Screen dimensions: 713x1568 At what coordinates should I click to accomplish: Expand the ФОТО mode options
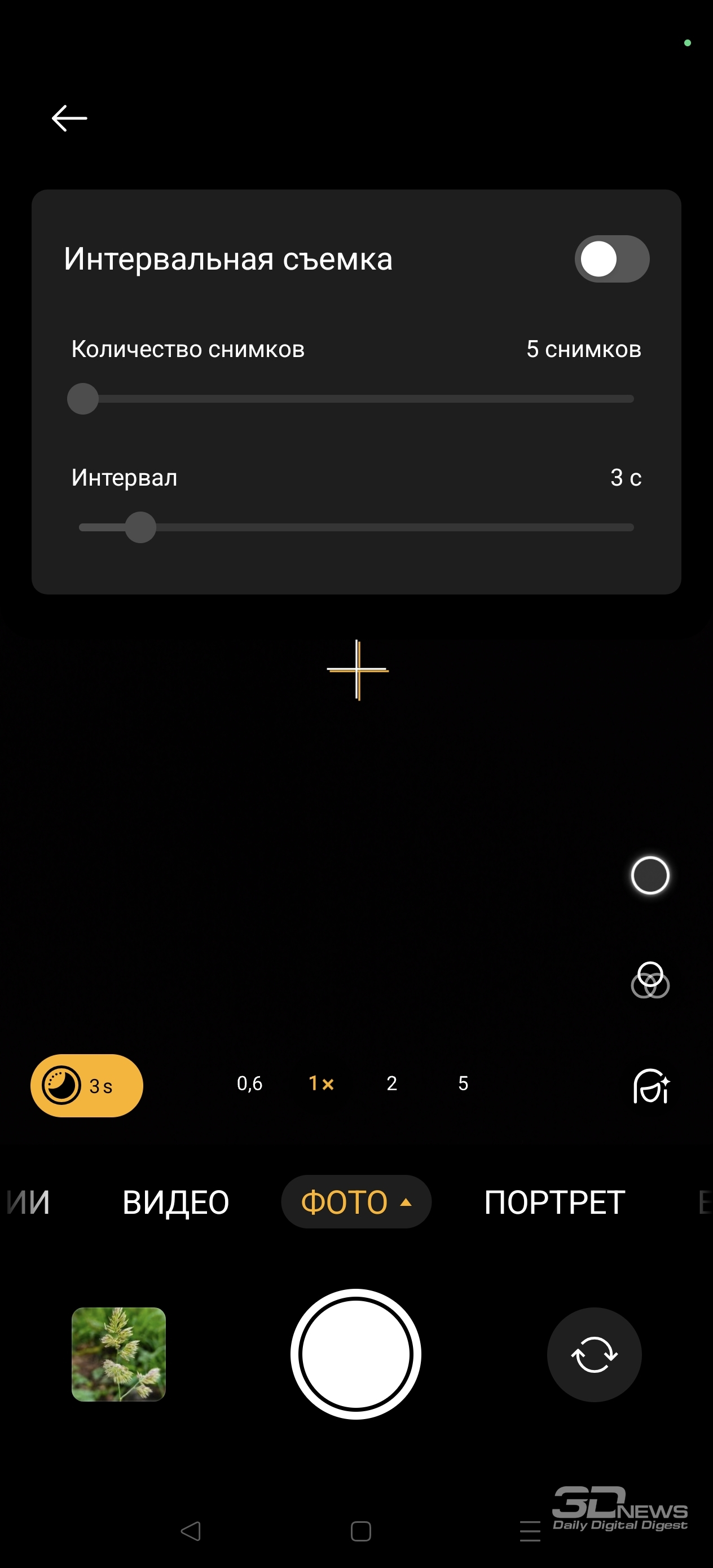(356, 1201)
